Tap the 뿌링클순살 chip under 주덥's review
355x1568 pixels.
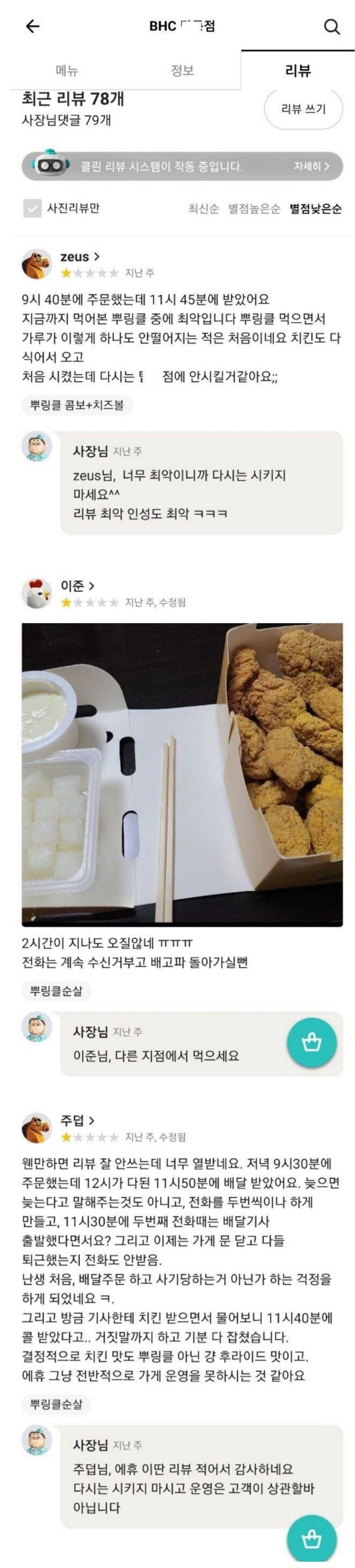56,1404
